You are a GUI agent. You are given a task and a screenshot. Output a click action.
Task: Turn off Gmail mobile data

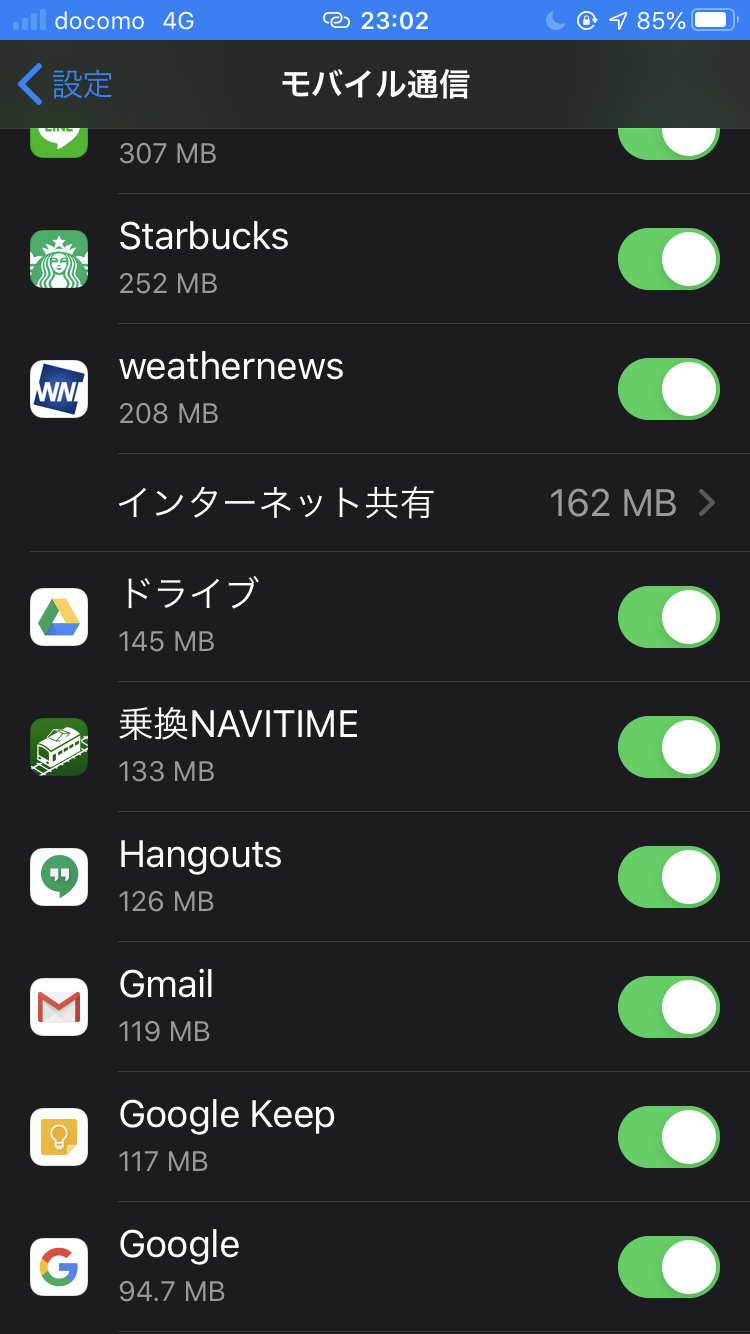pos(668,1007)
